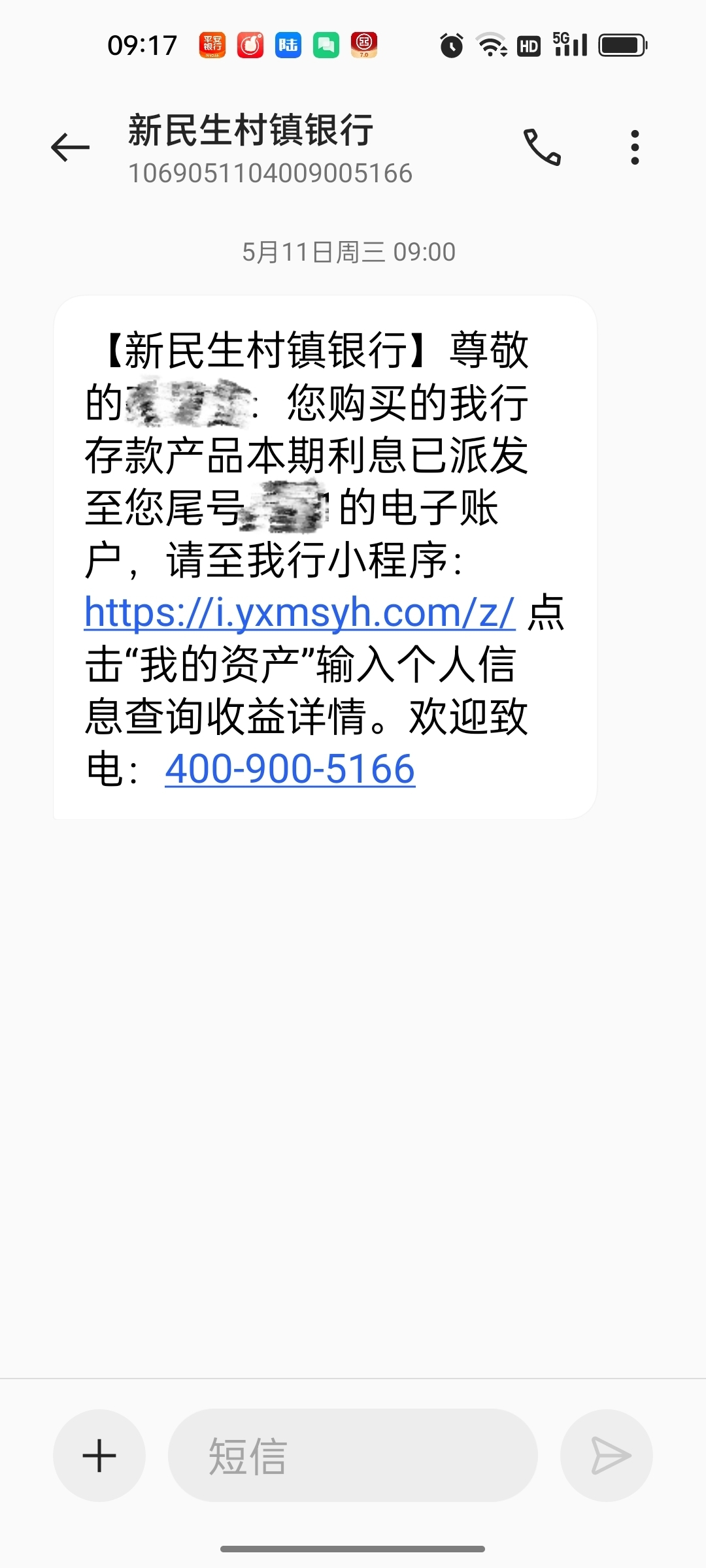Go back to the message list

[70, 147]
